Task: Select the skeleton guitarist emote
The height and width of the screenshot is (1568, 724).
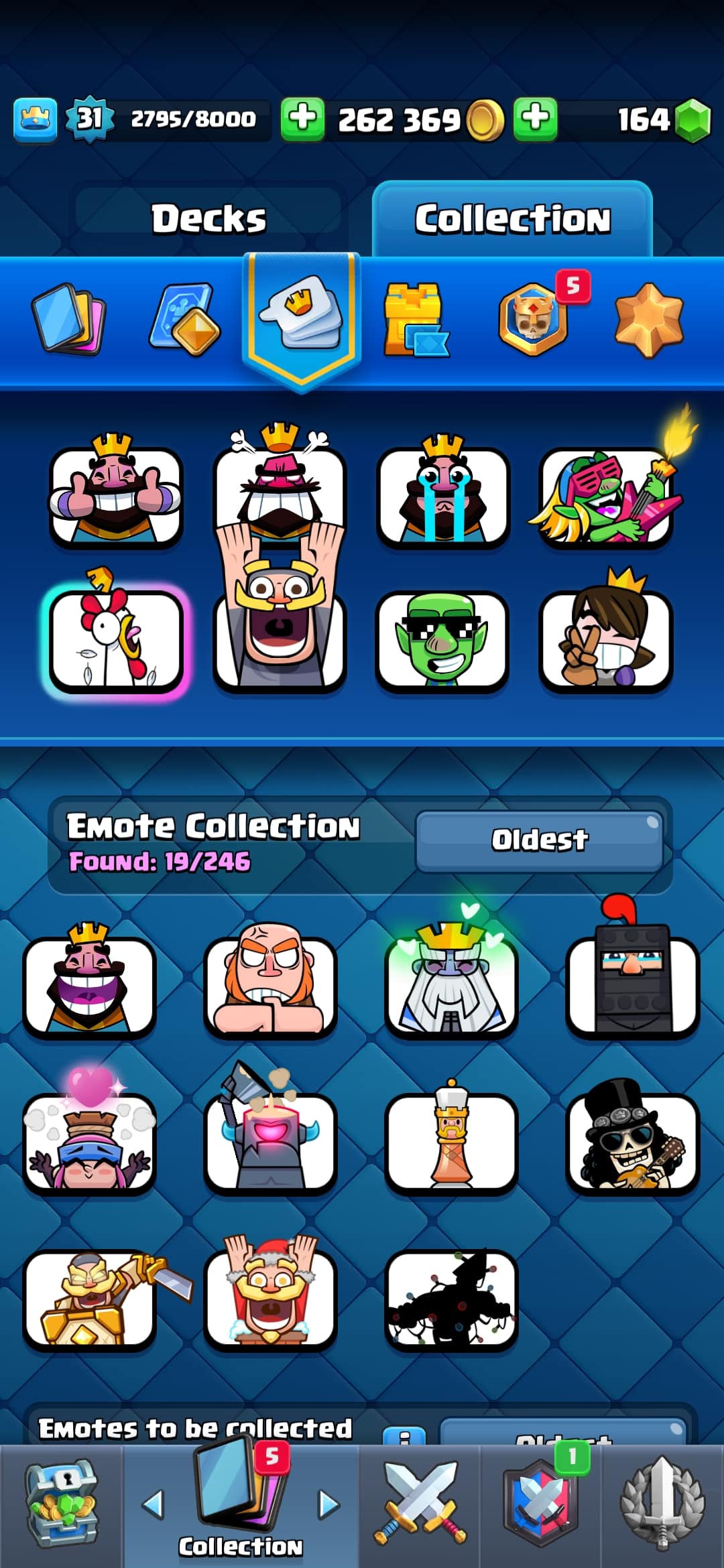Action: point(632,1142)
